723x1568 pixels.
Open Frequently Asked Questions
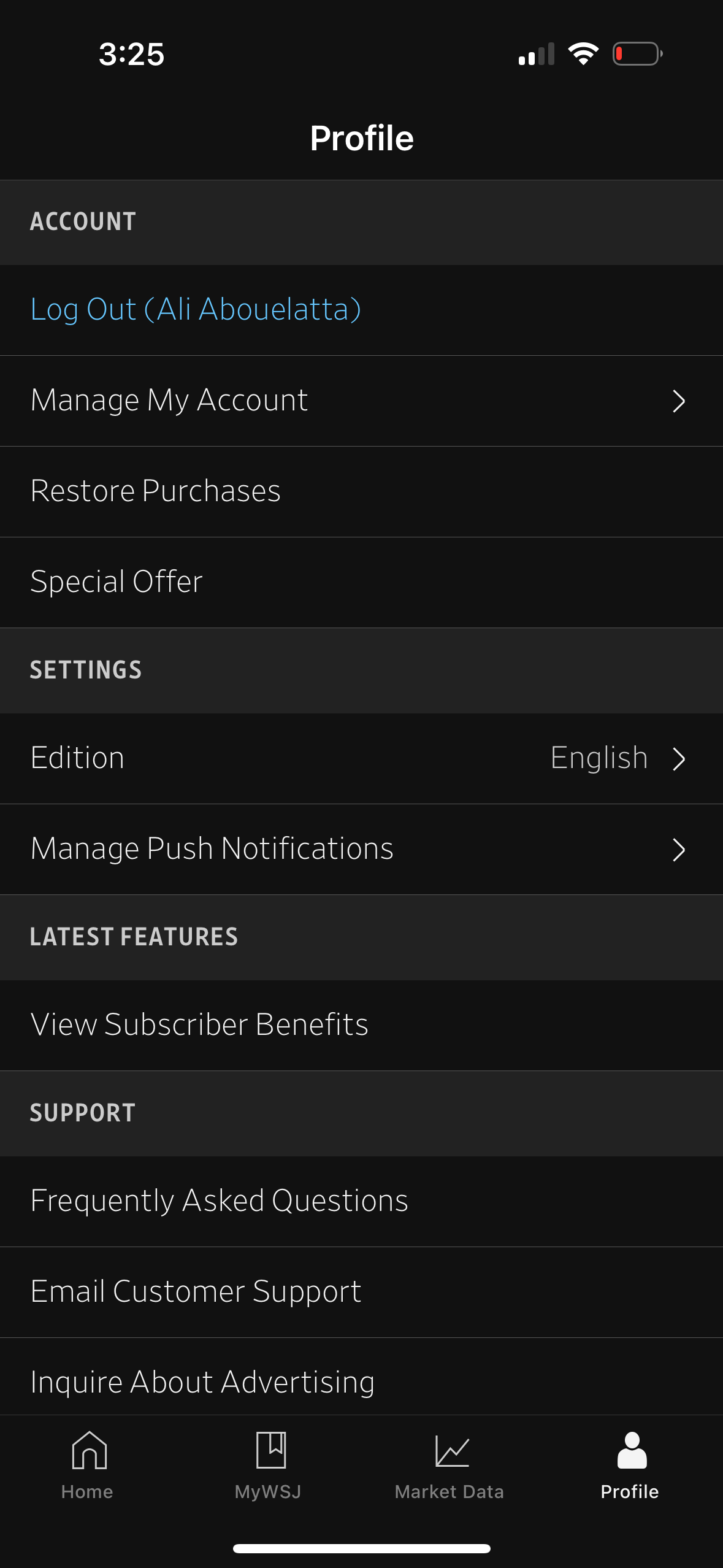coord(219,1201)
